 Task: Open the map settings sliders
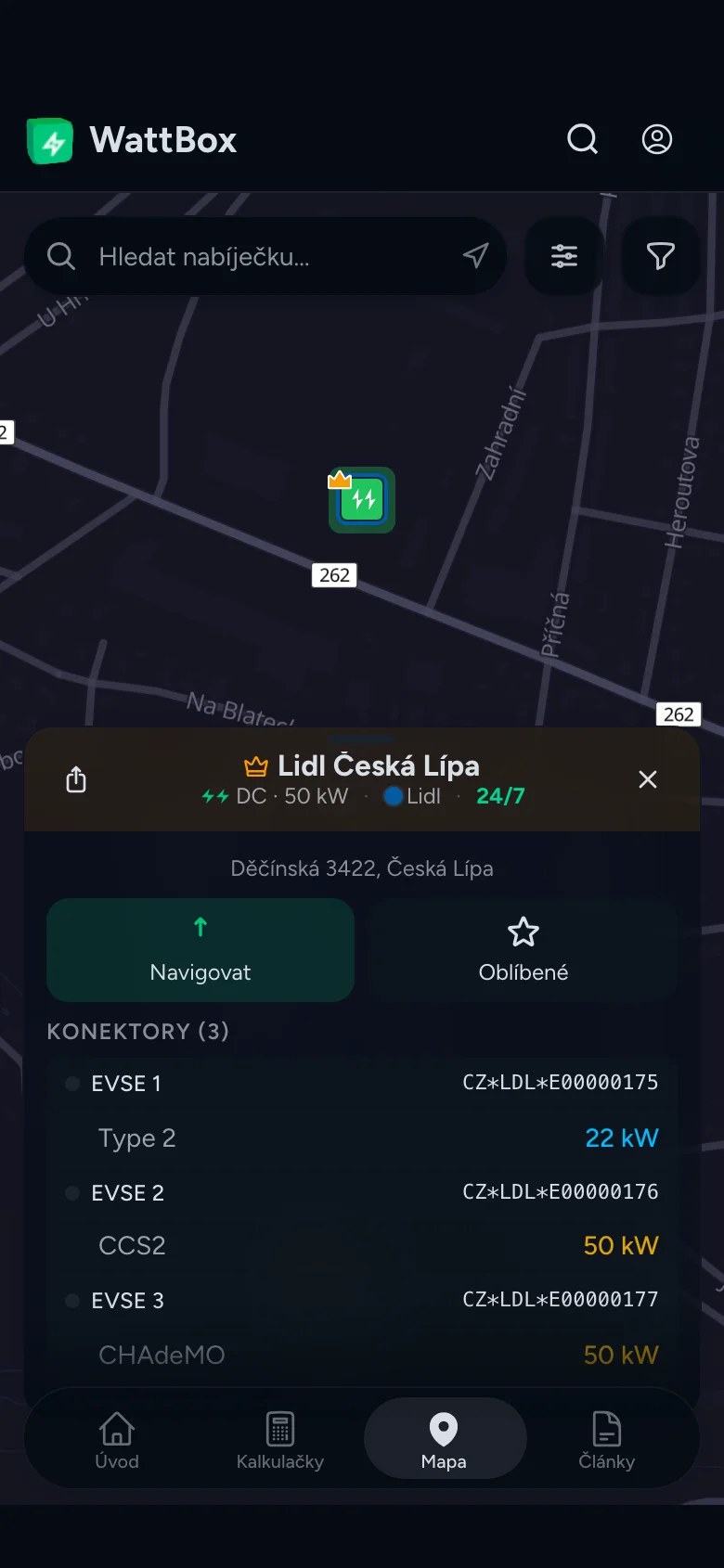coord(564,256)
